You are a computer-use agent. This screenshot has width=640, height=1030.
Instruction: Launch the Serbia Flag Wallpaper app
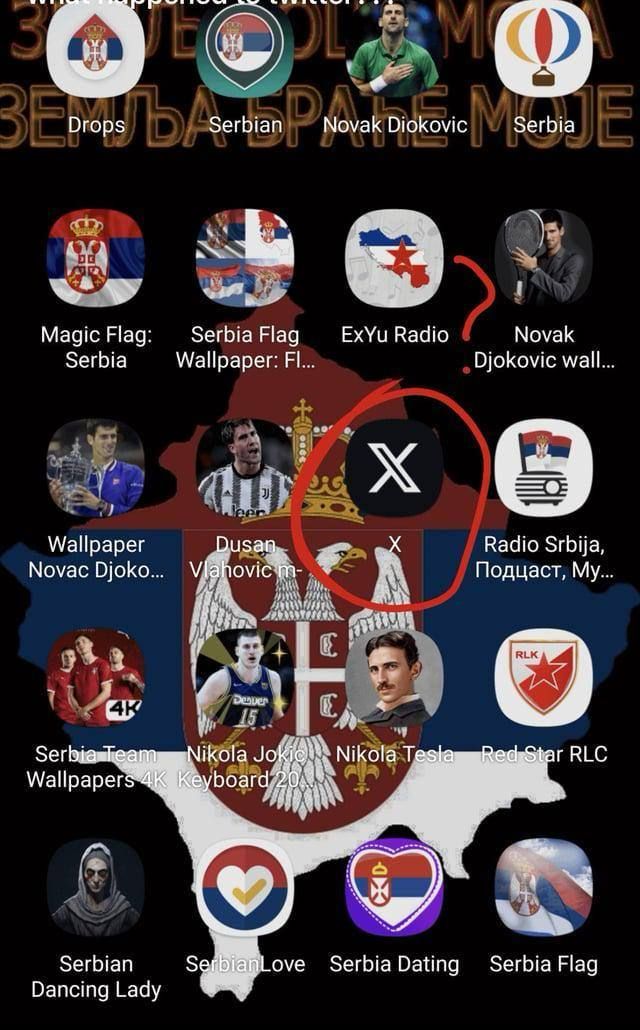point(245,258)
